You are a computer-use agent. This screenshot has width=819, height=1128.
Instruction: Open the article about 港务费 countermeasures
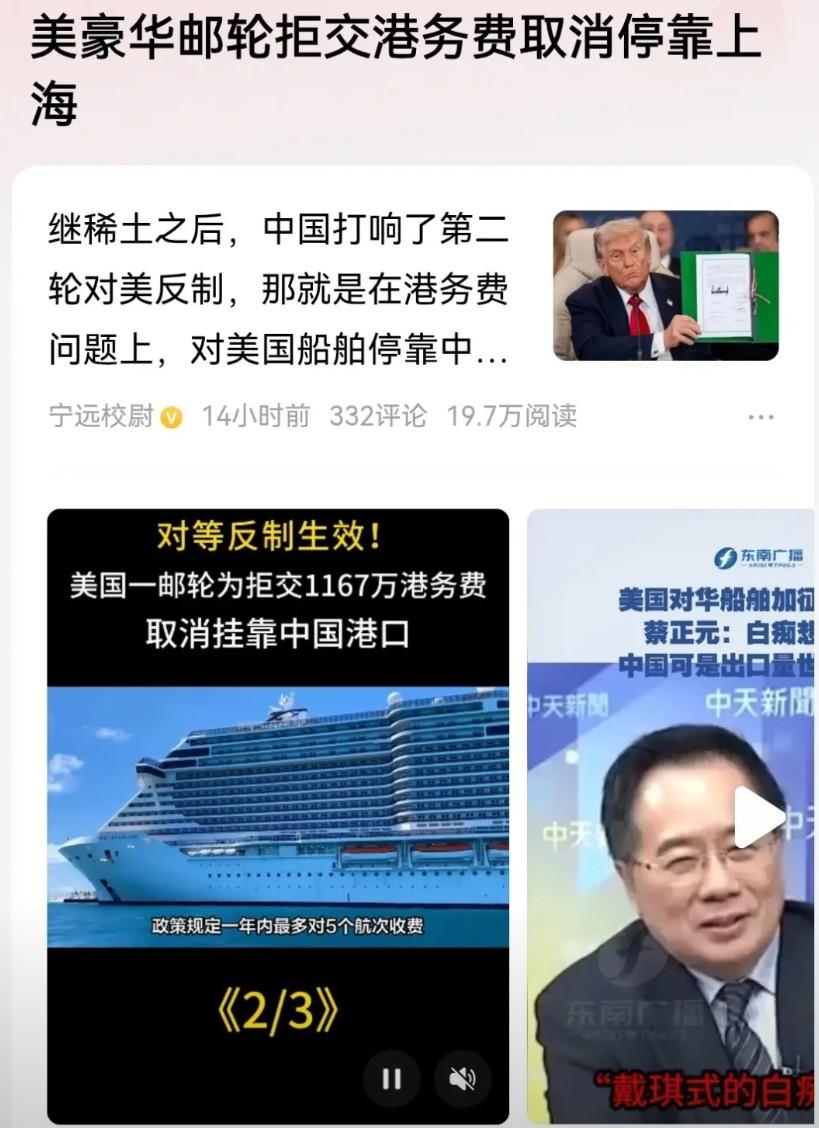click(278, 288)
